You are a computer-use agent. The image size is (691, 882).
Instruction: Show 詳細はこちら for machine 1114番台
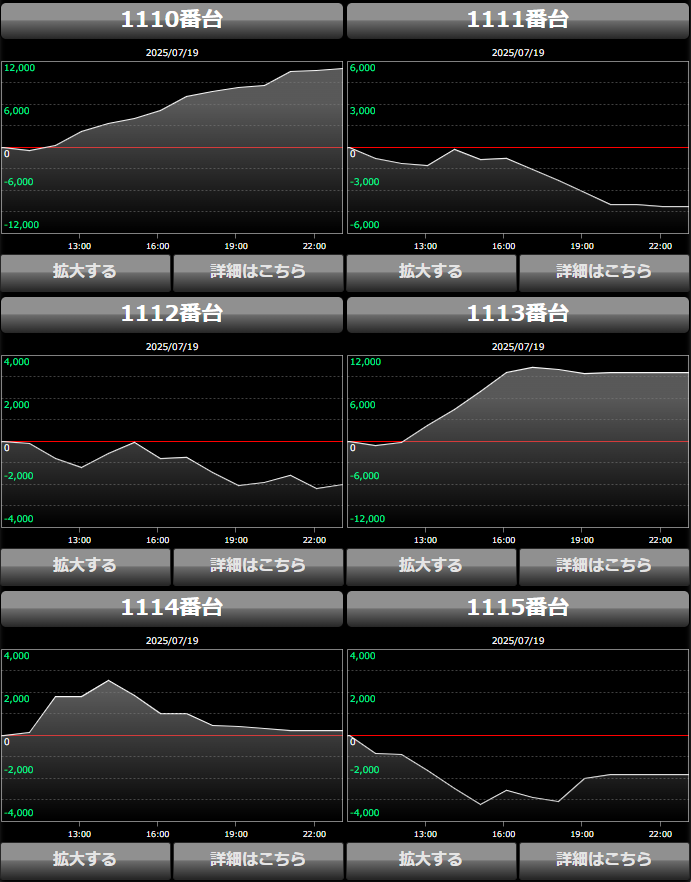258,859
